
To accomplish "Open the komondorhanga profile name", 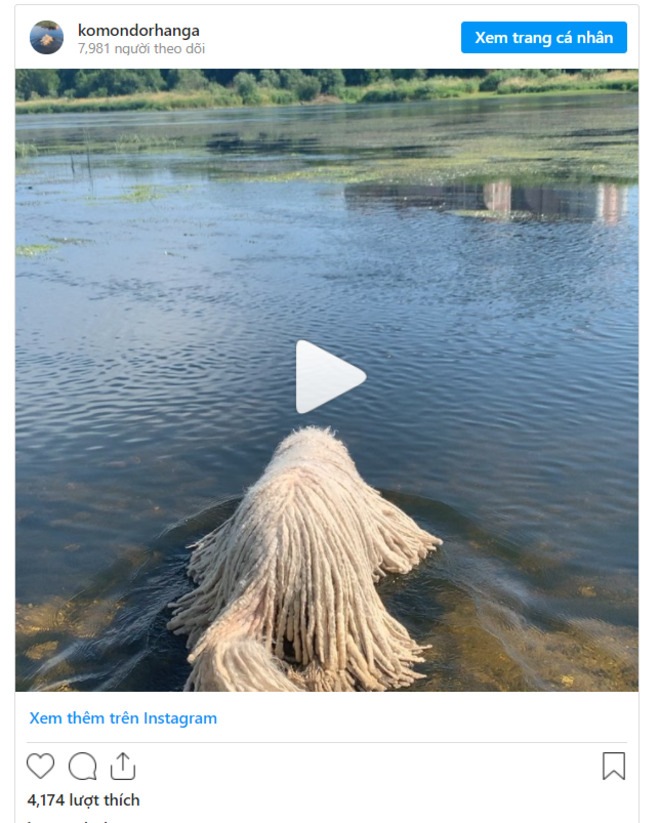I will [138, 30].
